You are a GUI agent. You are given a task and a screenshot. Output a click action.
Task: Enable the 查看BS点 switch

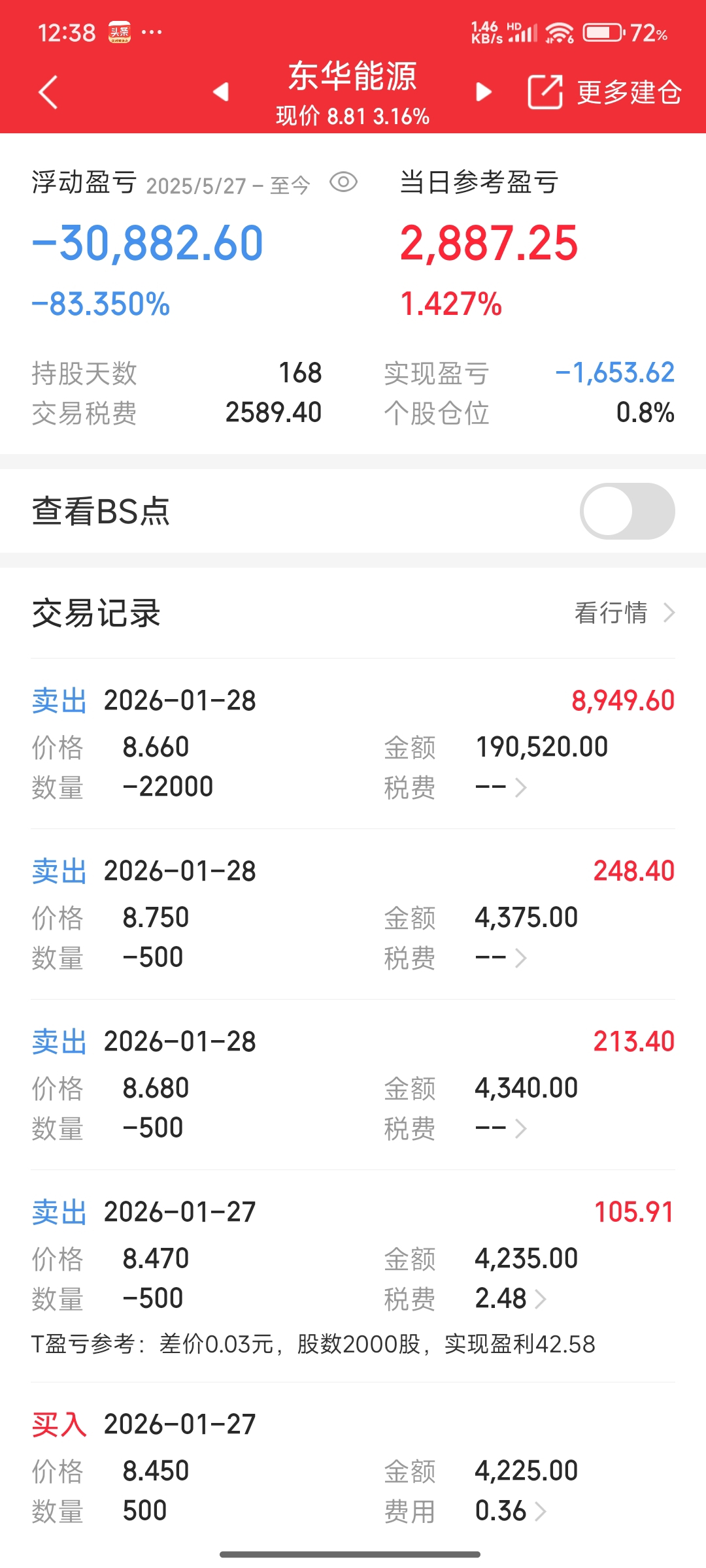click(627, 511)
